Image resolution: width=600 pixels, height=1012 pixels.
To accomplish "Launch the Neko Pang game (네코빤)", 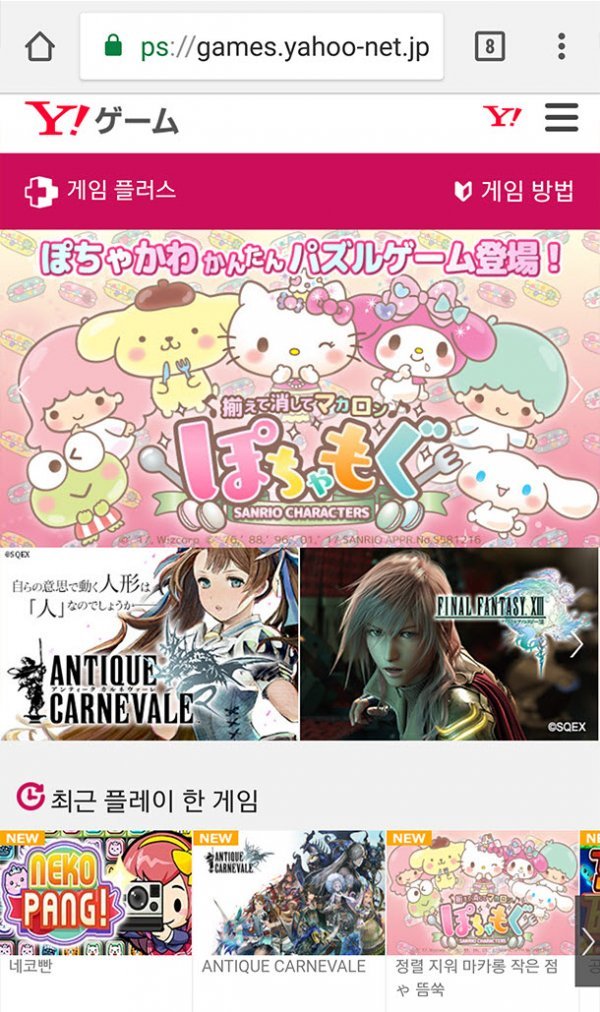I will (x=96, y=892).
